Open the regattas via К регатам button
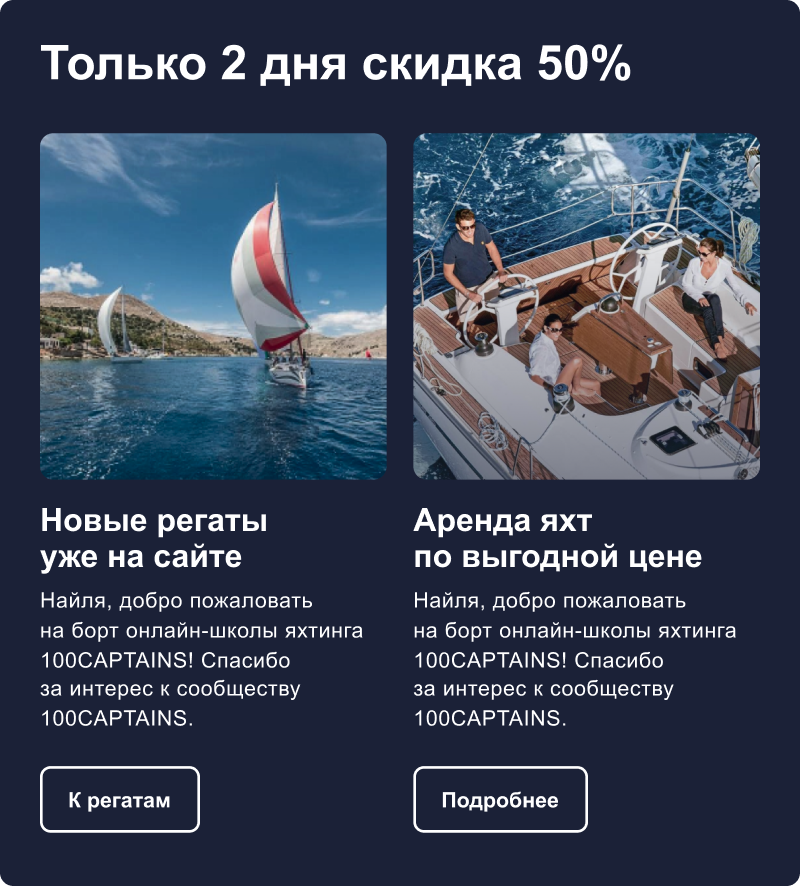800x886 pixels. click(120, 800)
